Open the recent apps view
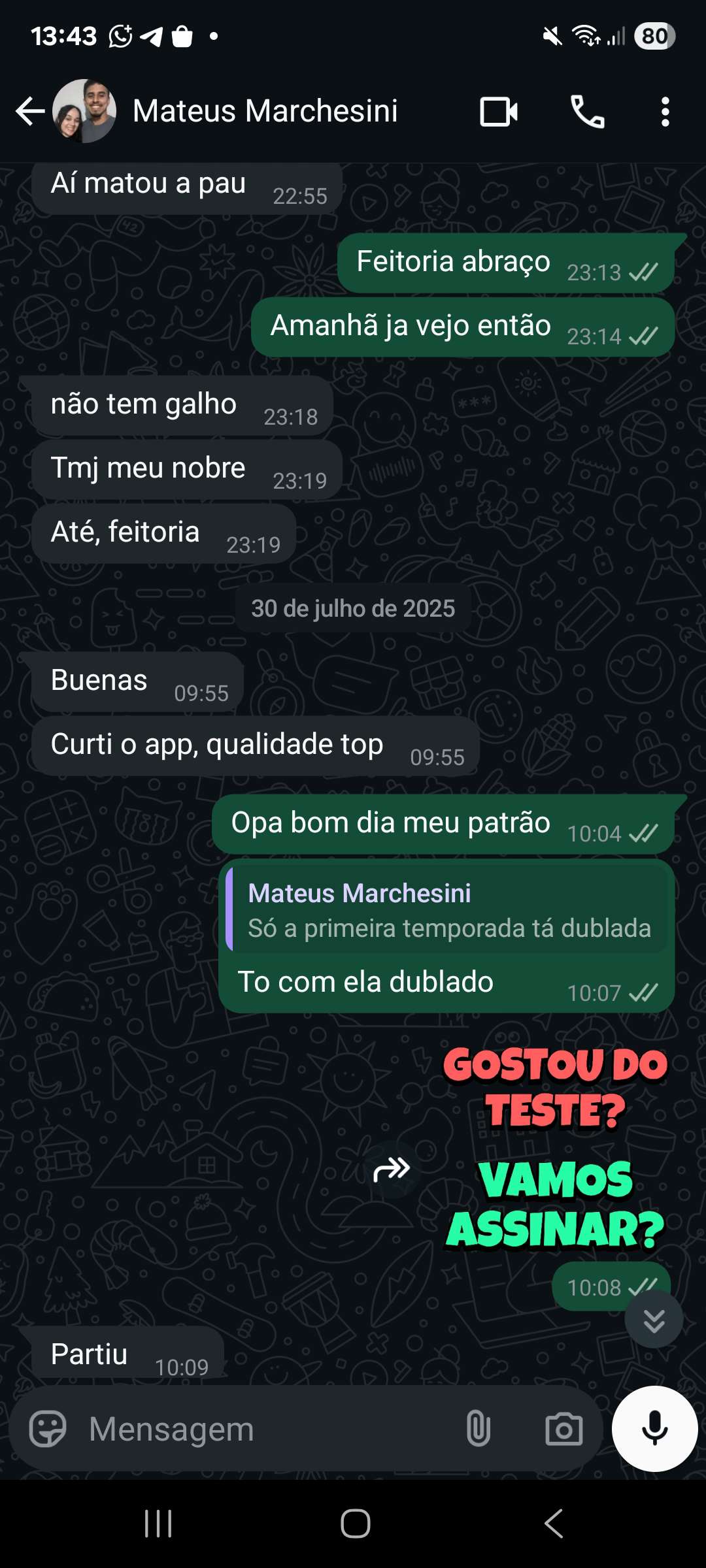Image resolution: width=706 pixels, height=1568 pixels. [158, 1524]
